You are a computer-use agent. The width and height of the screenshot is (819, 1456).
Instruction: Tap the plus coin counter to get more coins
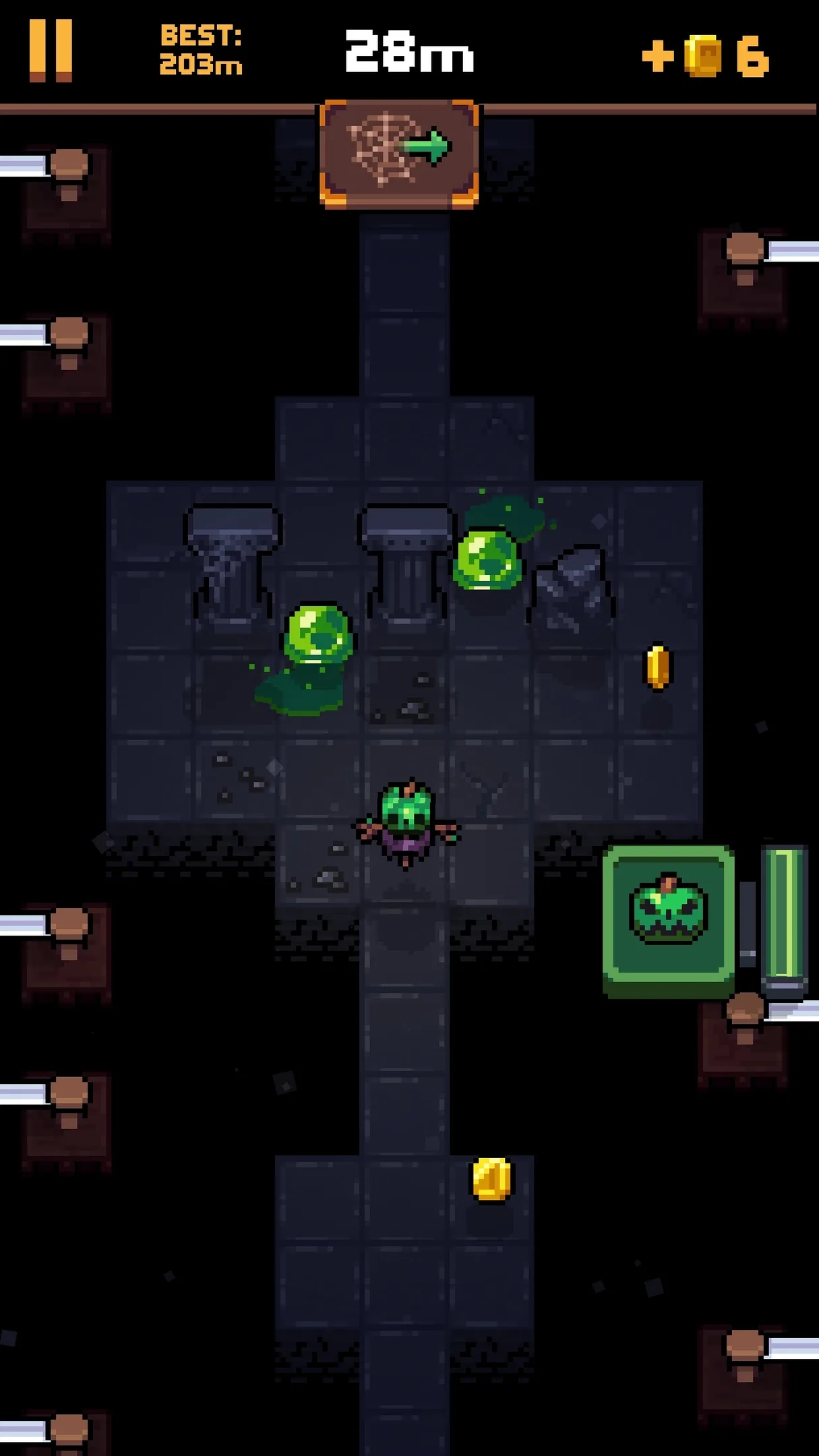click(x=705, y=56)
